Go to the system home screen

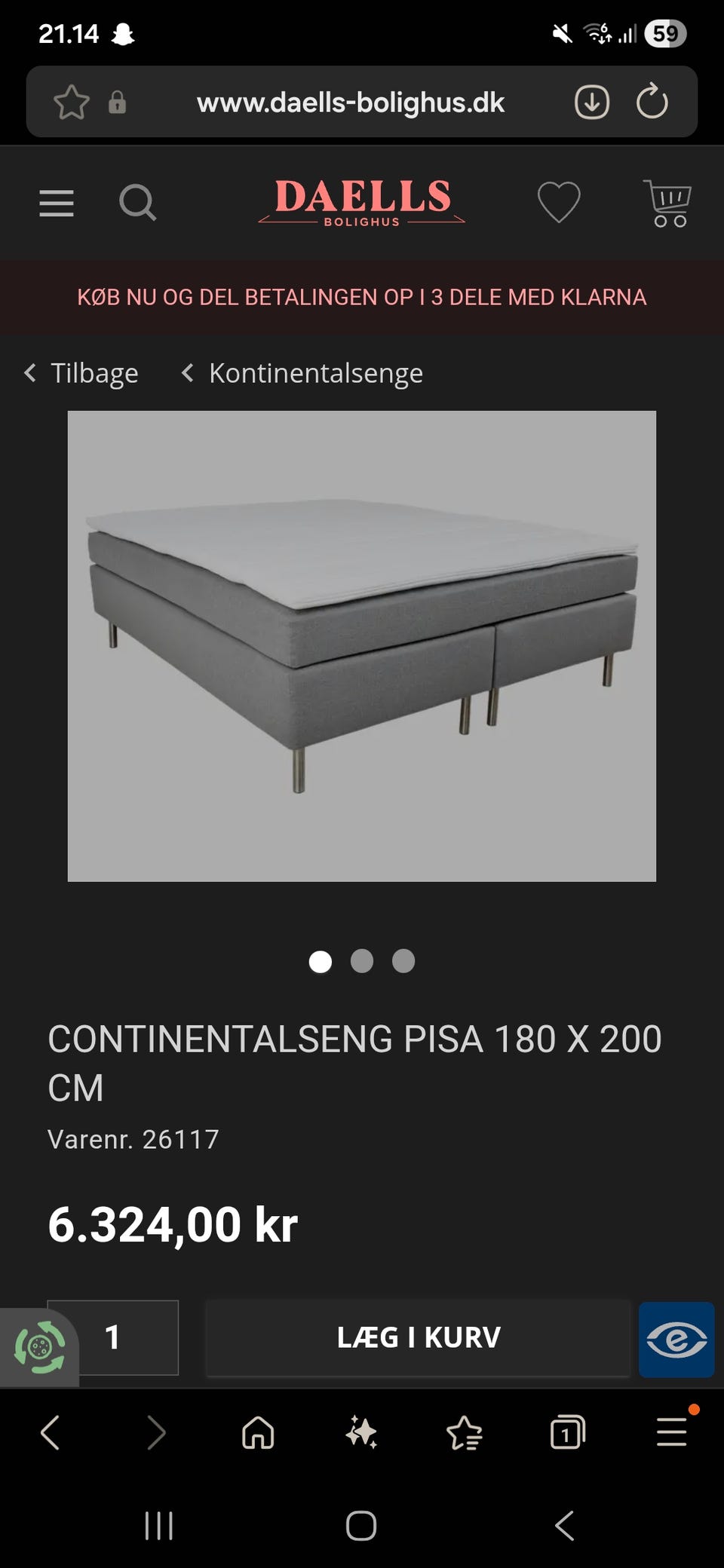[x=361, y=1526]
